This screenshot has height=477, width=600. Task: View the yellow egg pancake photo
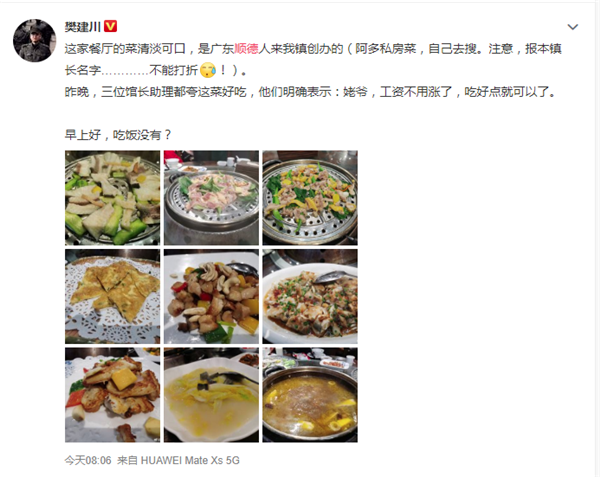pyautogui.click(x=111, y=297)
